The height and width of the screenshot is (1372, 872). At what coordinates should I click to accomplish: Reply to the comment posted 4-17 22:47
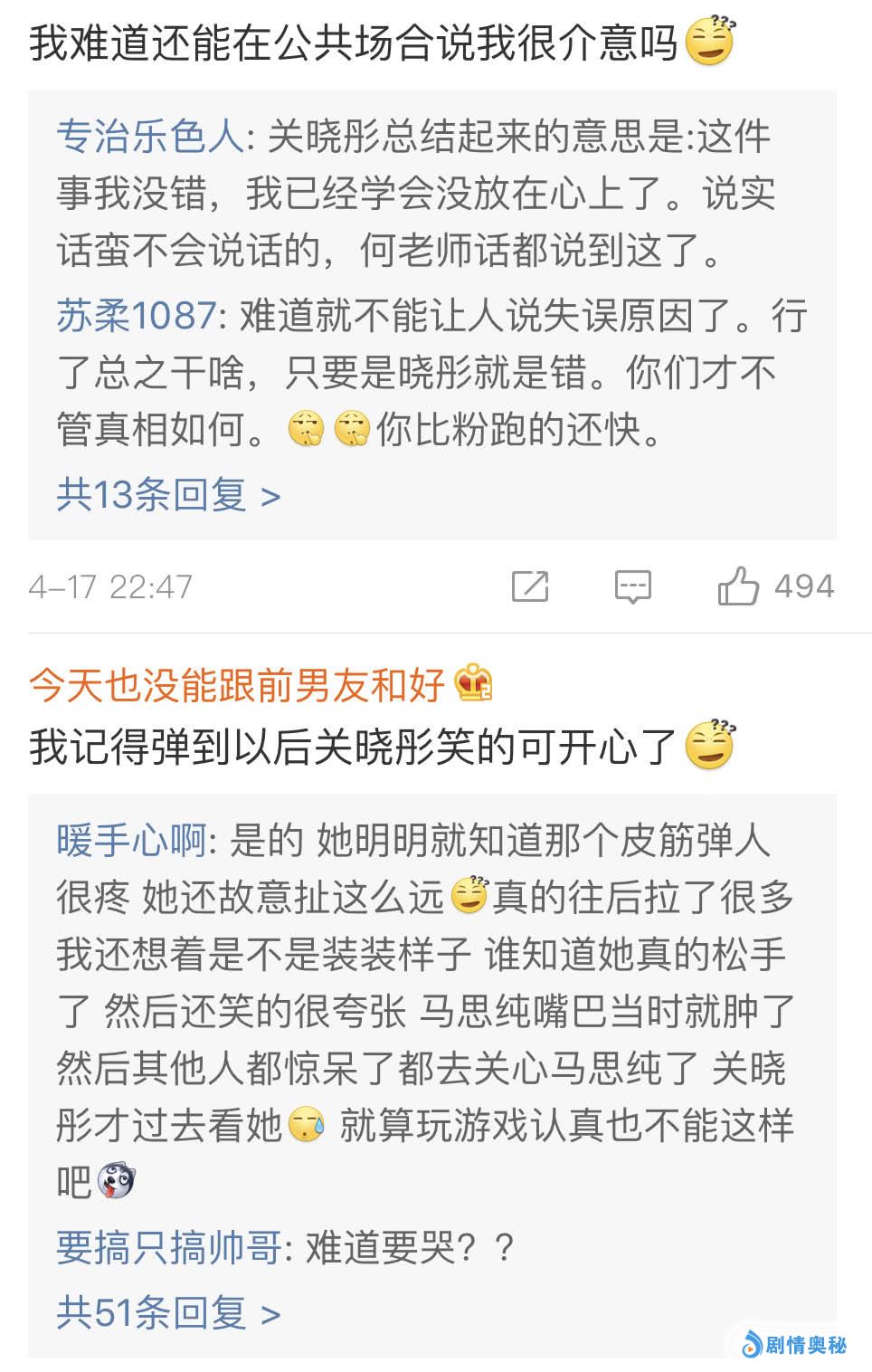[x=632, y=586]
